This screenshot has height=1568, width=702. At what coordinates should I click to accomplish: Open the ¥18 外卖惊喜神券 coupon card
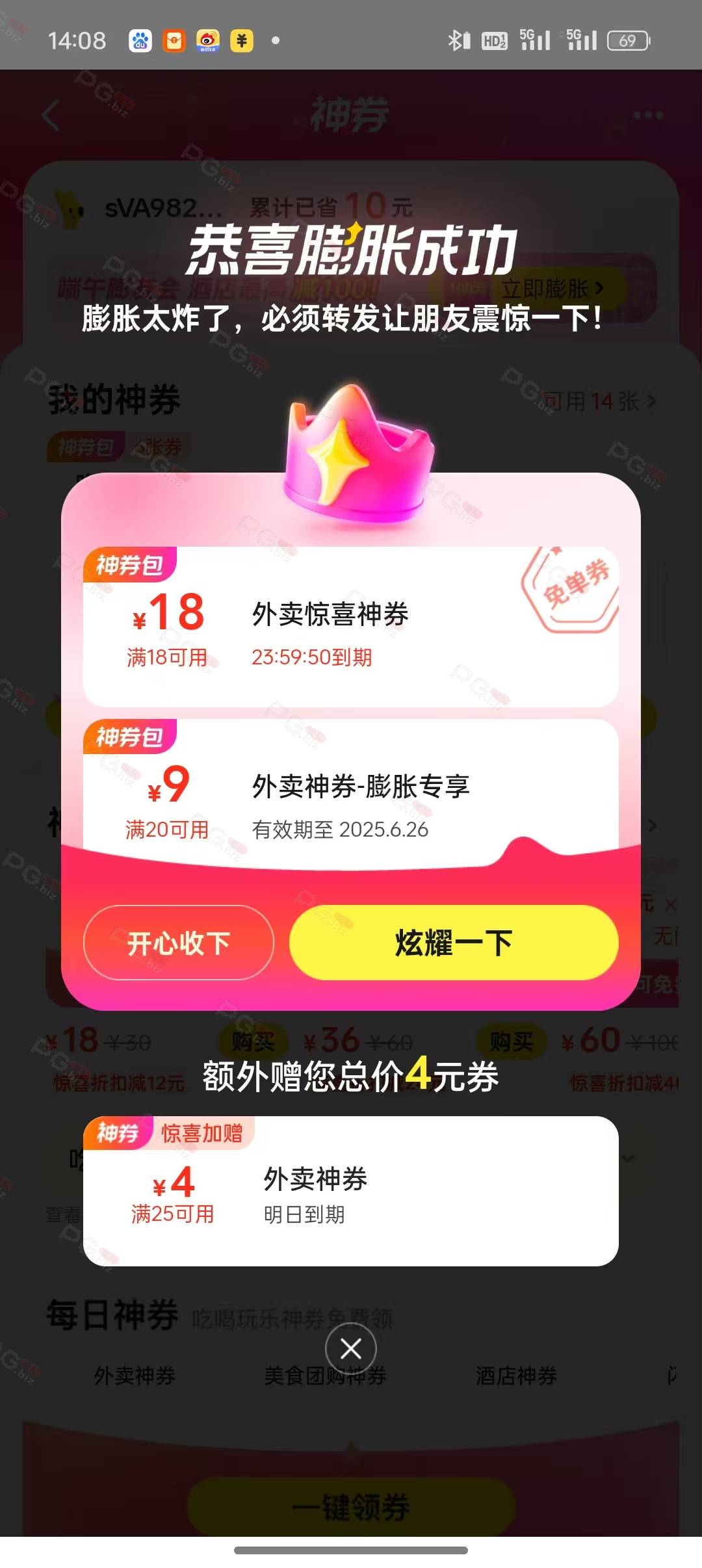pyautogui.click(x=351, y=627)
